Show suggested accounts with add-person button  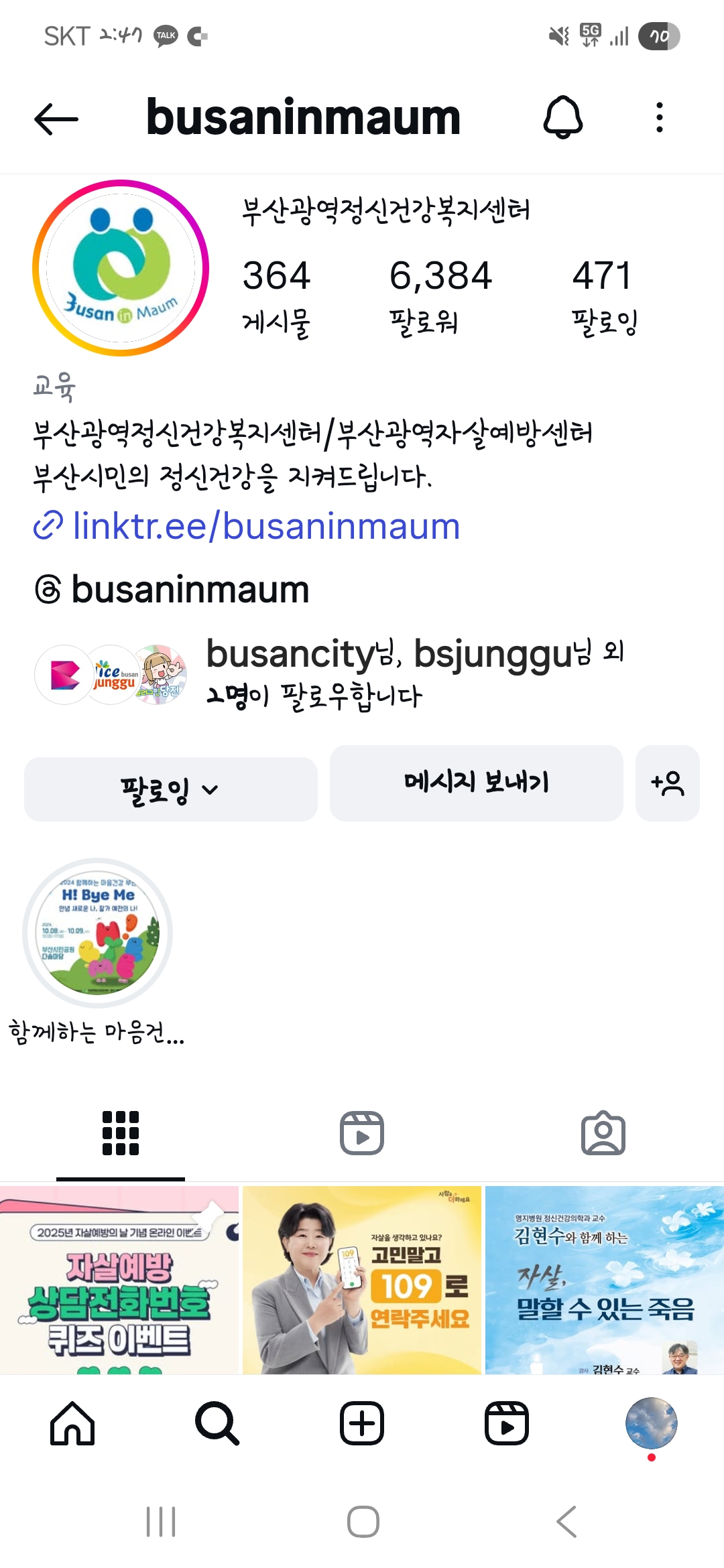pos(667,783)
